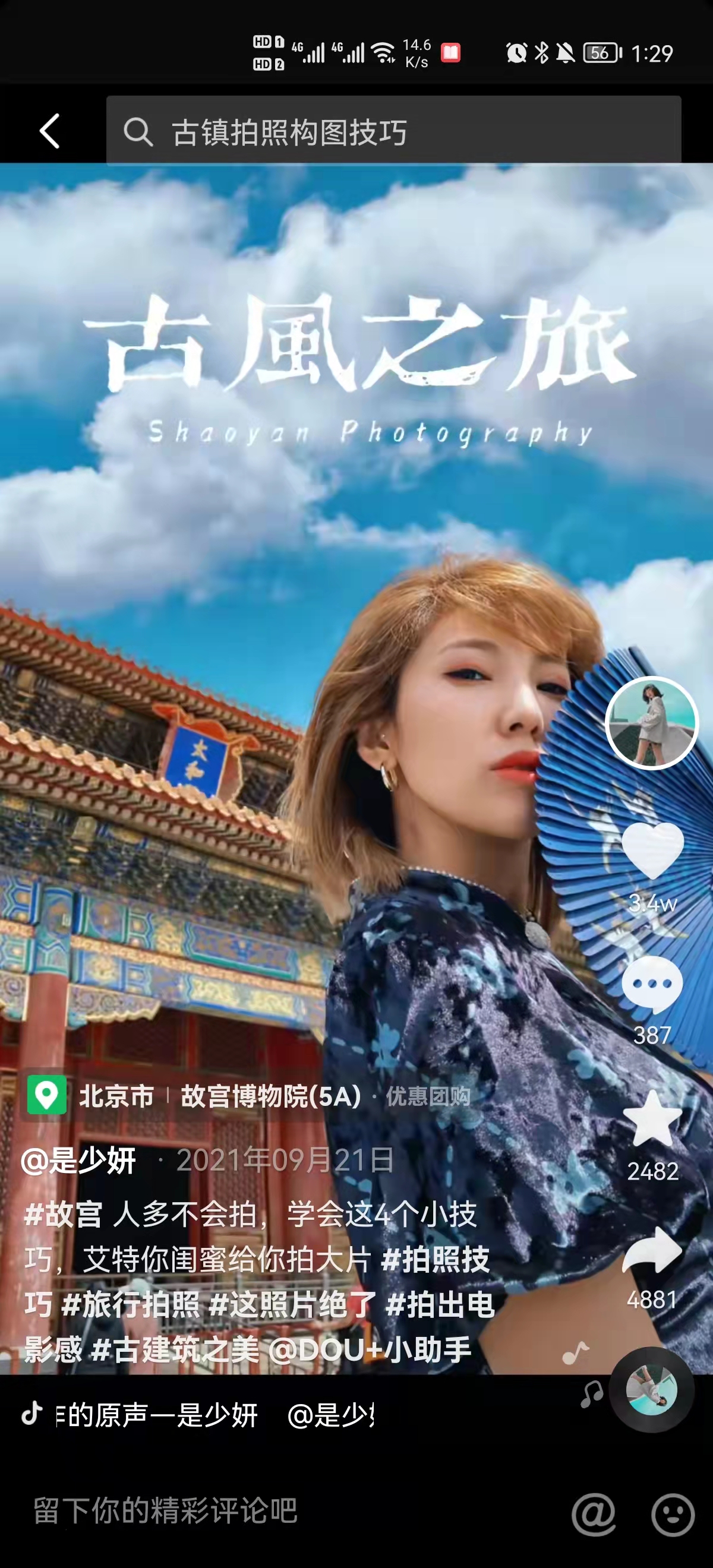
Task: Open the @是少妍 username
Action: [79, 1160]
